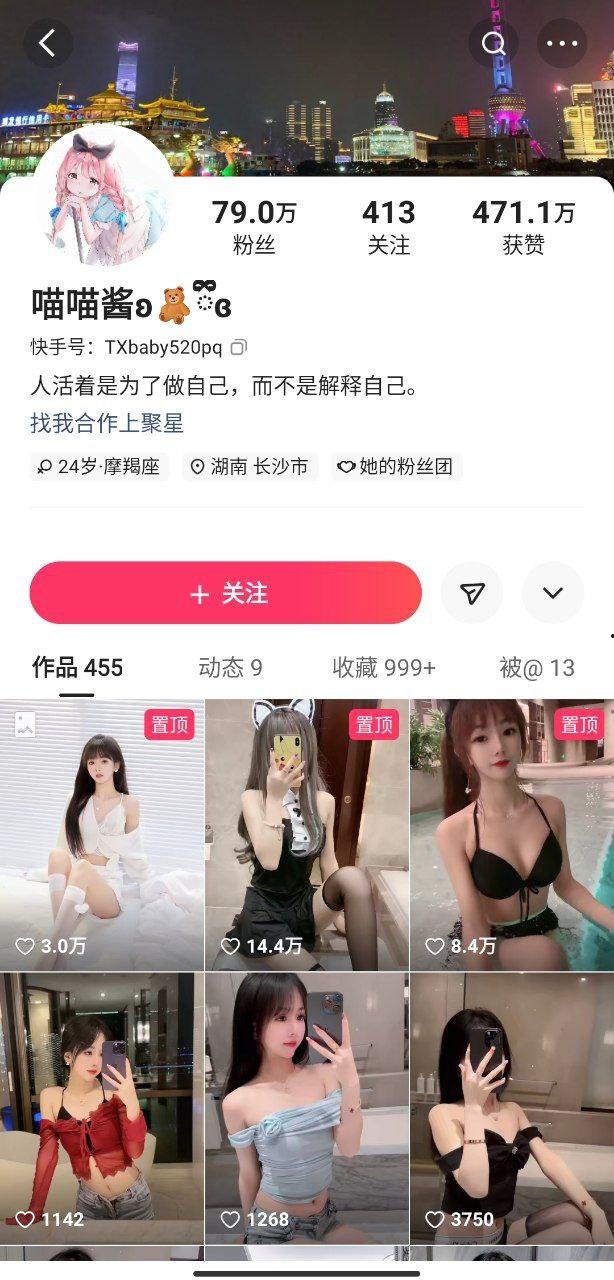Send a message via the paper plane icon
Image resolution: width=614 pixels, height=1280 pixels.
click(472, 593)
